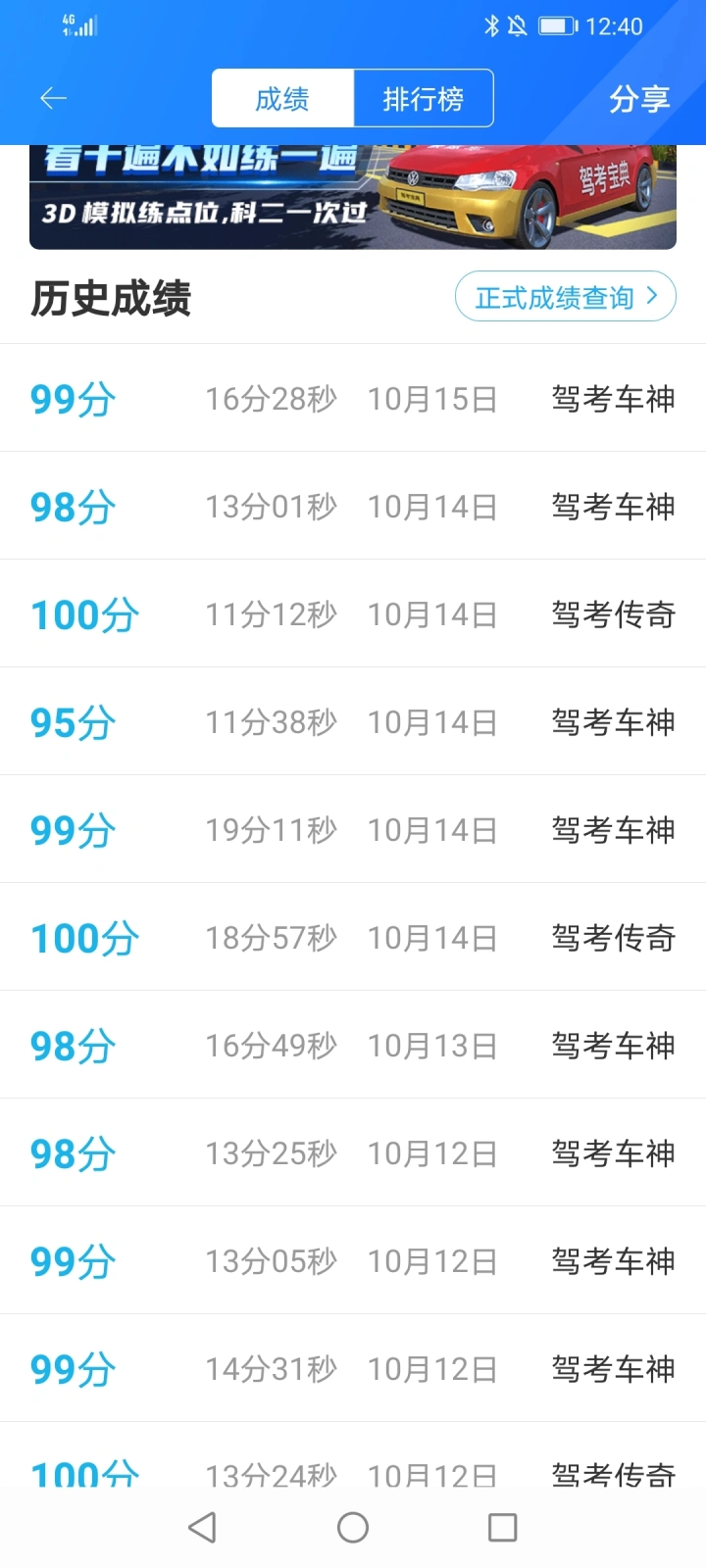Screen dimensions: 706x1568
Task: Switch to the 排行榜 tab
Action: [423, 98]
